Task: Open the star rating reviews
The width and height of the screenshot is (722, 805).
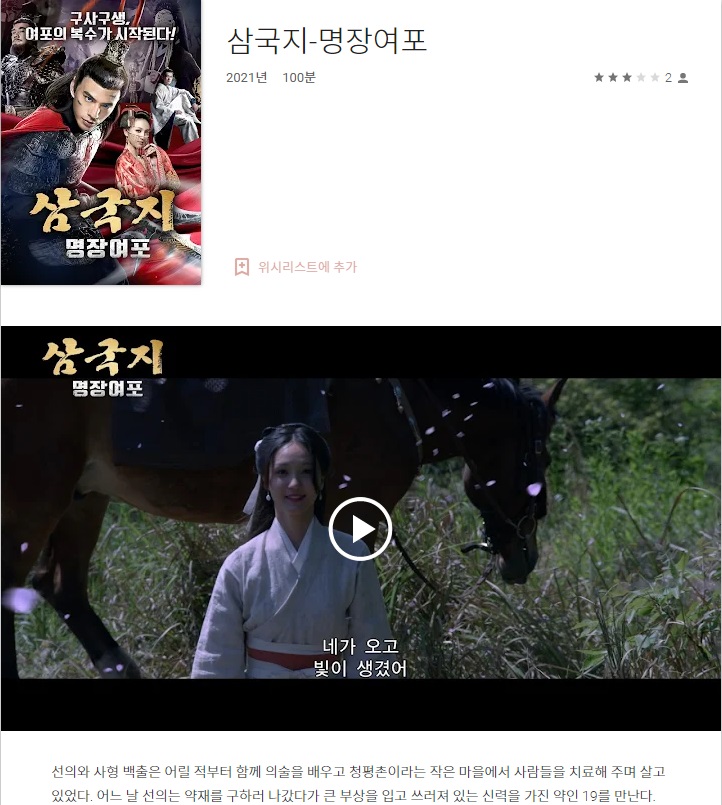Action: pyautogui.click(x=640, y=78)
